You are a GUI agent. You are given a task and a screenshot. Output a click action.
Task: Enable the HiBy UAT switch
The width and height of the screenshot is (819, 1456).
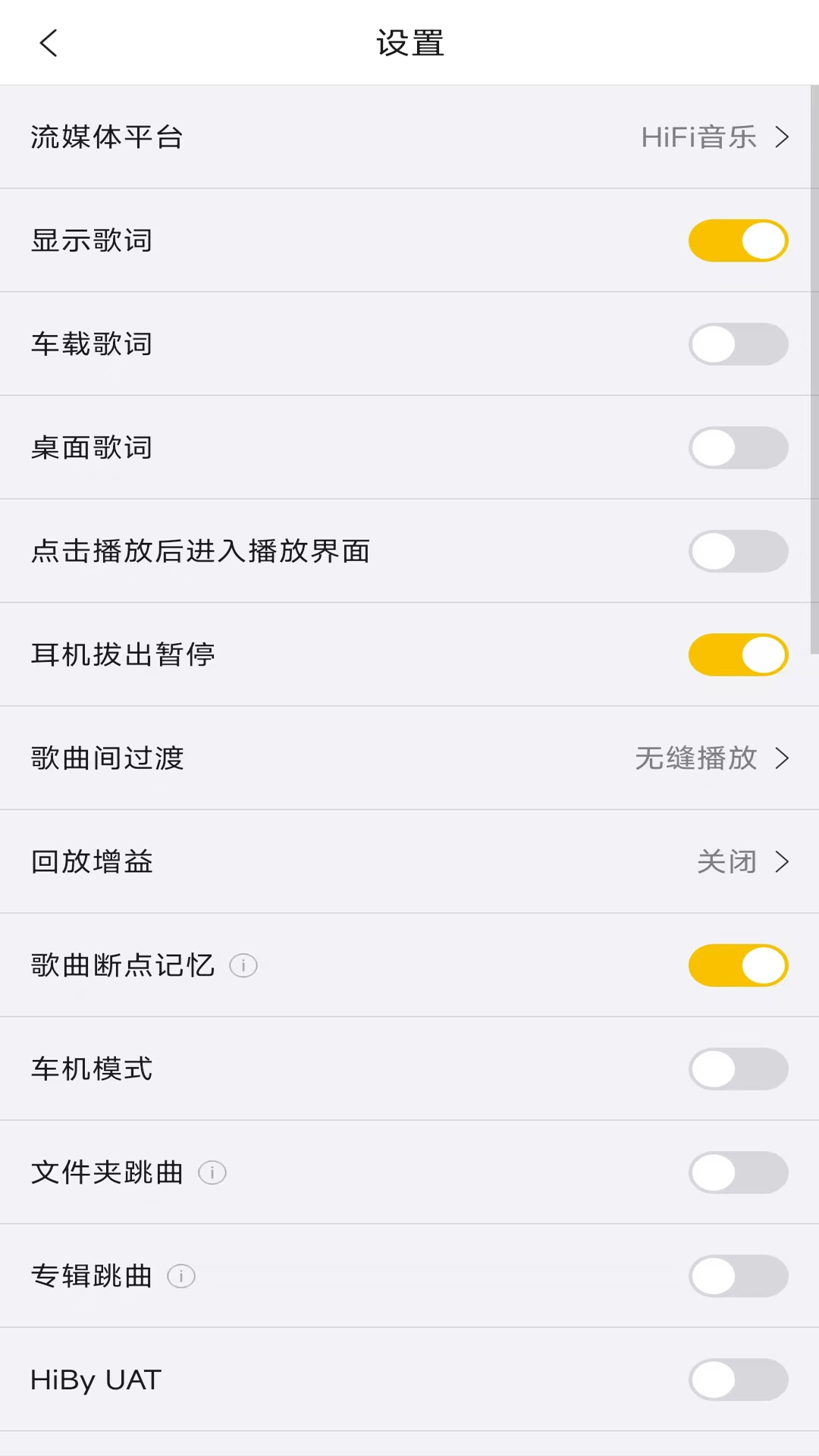[x=738, y=1379]
